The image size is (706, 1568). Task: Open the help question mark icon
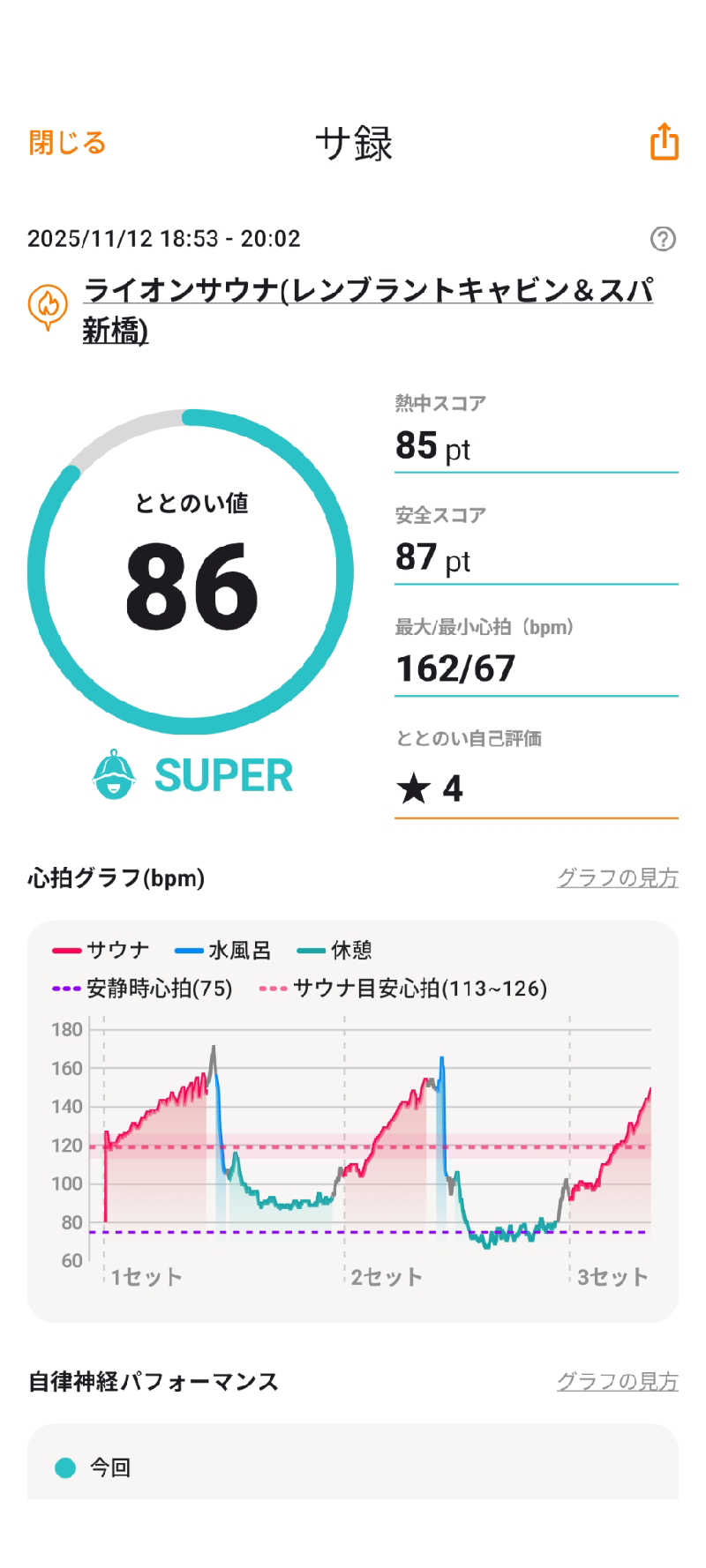click(663, 238)
